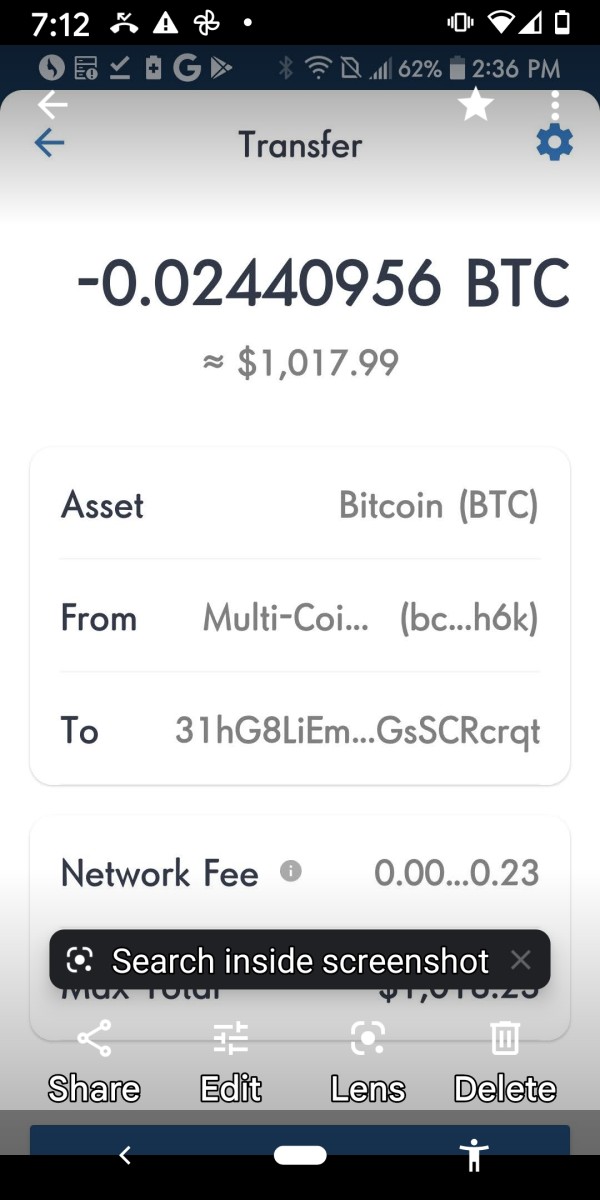Go back using the white arrow
The height and width of the screenshot is (1200, 600).
(x=52, y=104)
